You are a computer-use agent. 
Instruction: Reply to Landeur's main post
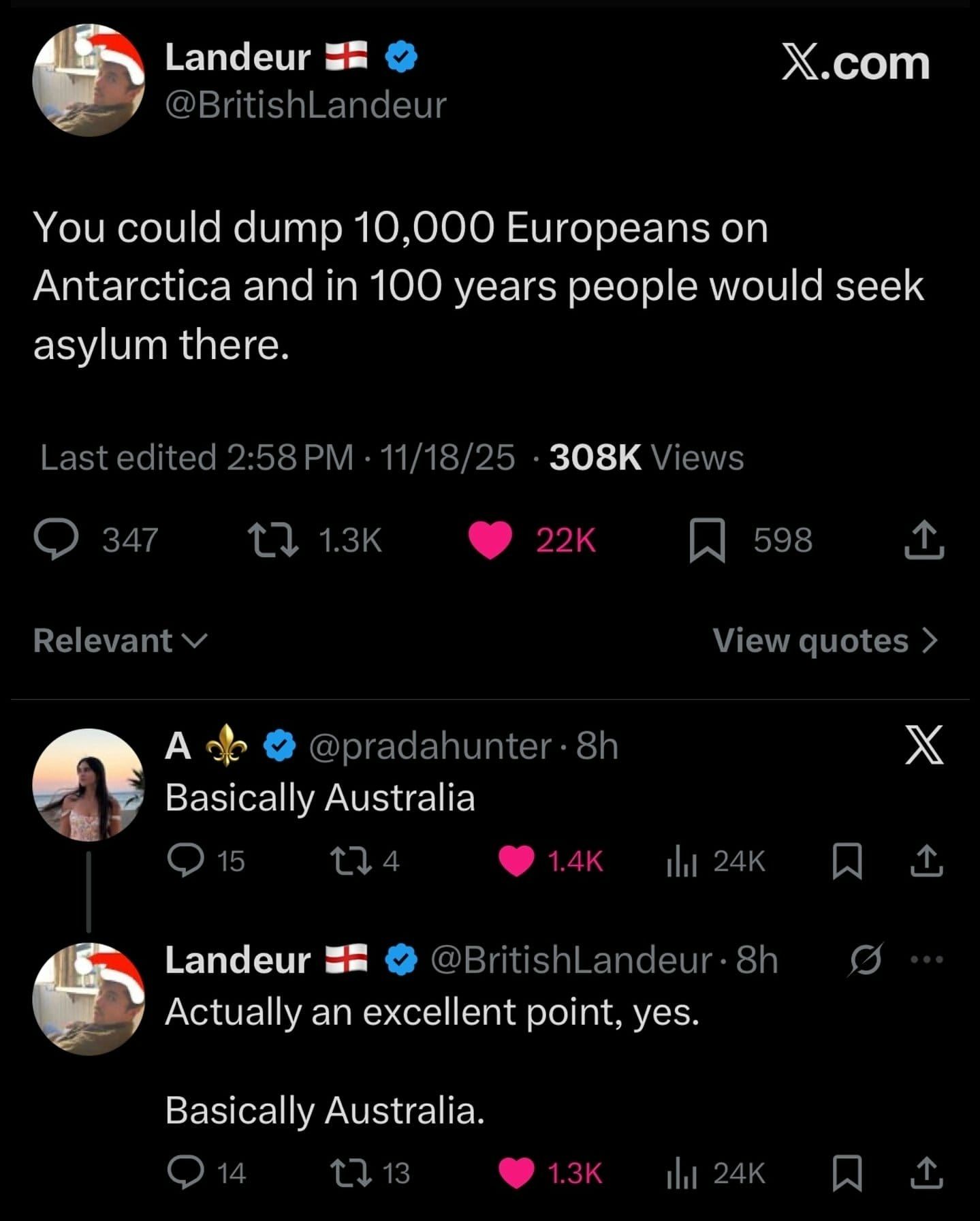[x=57, y=540]
